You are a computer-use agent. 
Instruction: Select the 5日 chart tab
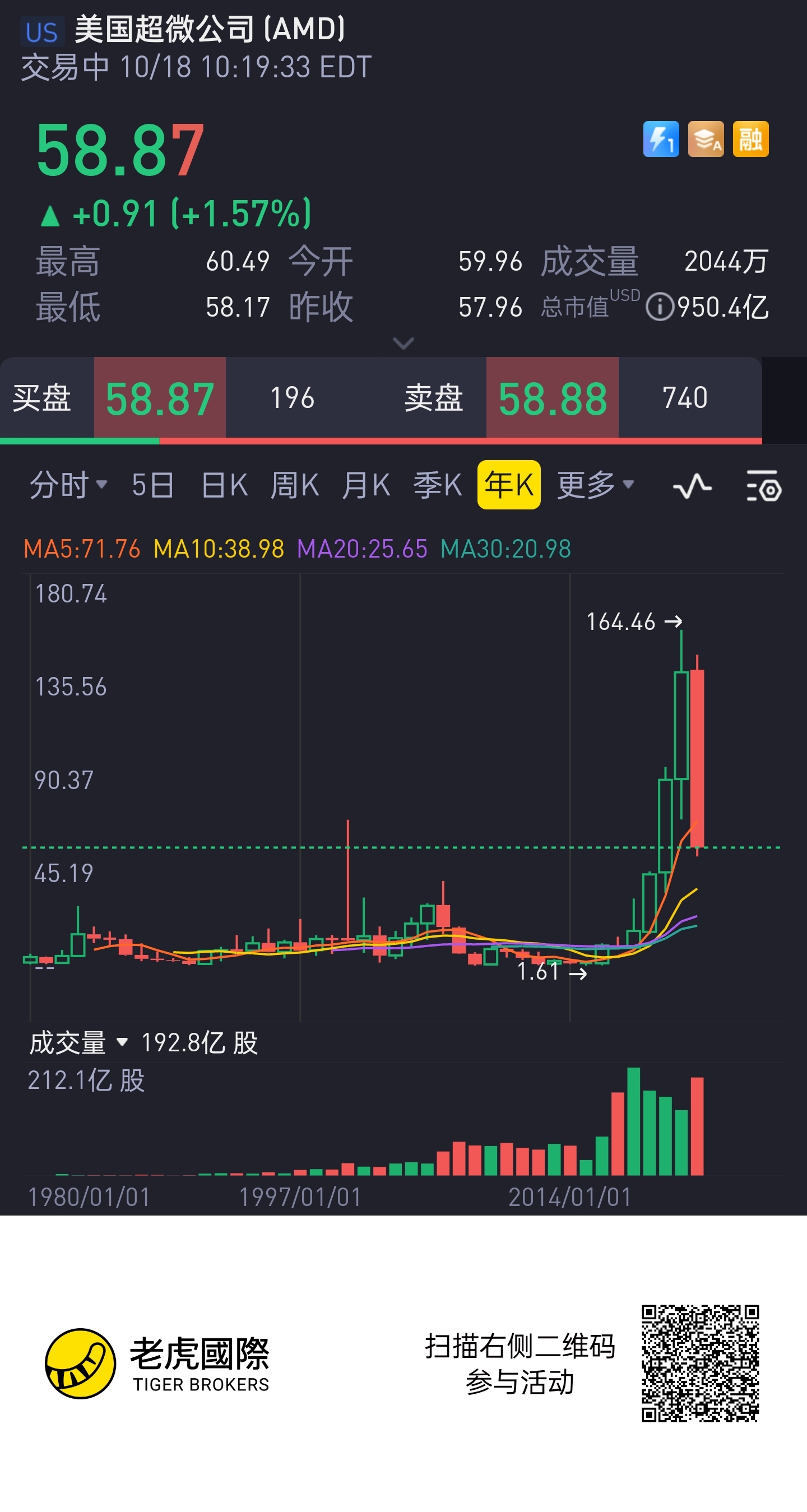[152, 485]
